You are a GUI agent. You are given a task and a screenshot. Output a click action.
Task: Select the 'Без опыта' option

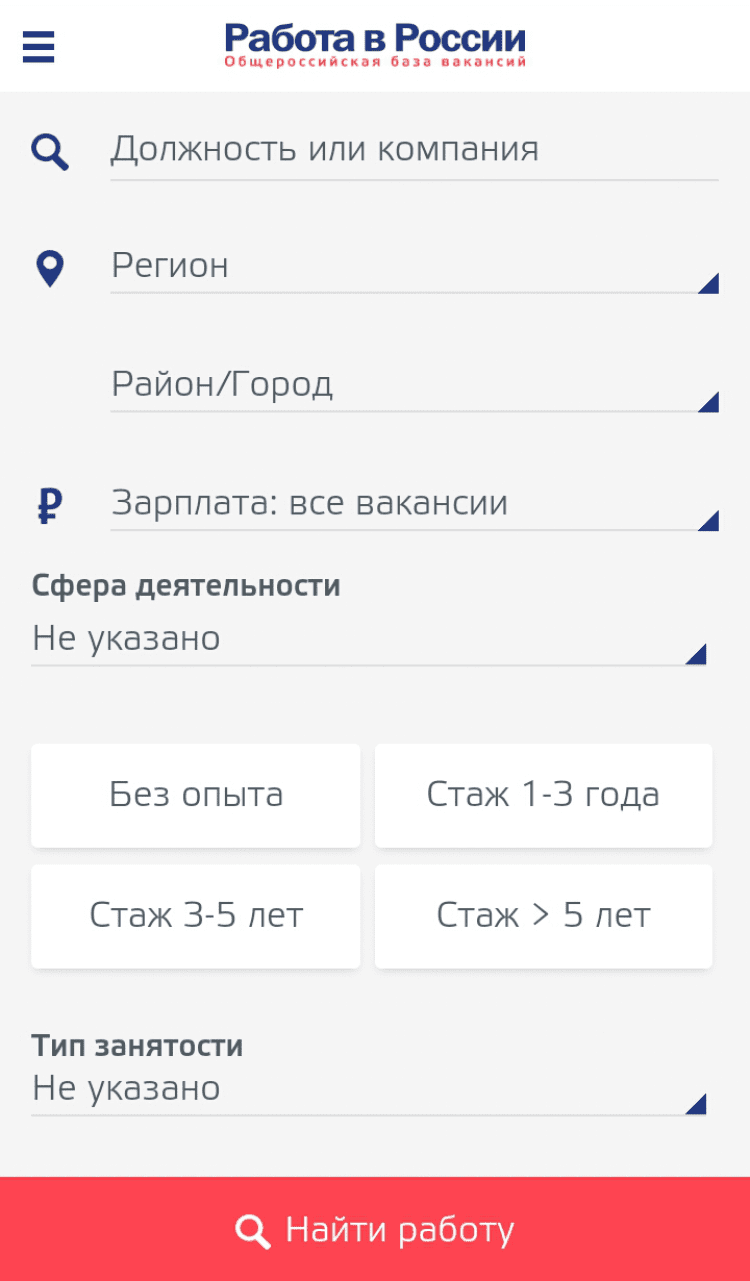tap(196, 796)
